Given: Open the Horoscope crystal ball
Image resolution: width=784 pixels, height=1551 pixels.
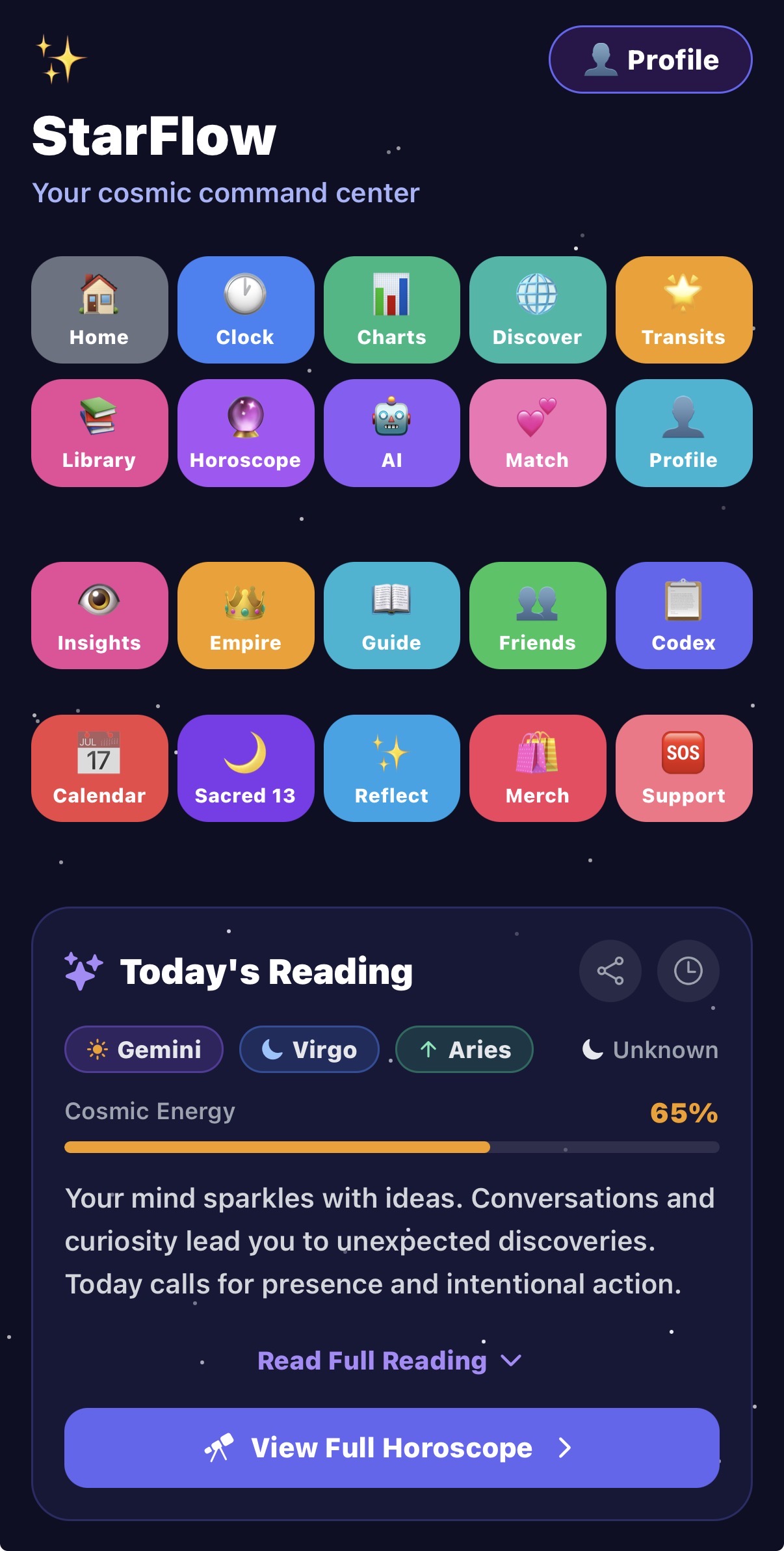Looking at the screenshot, I should [x=246, y=432].
